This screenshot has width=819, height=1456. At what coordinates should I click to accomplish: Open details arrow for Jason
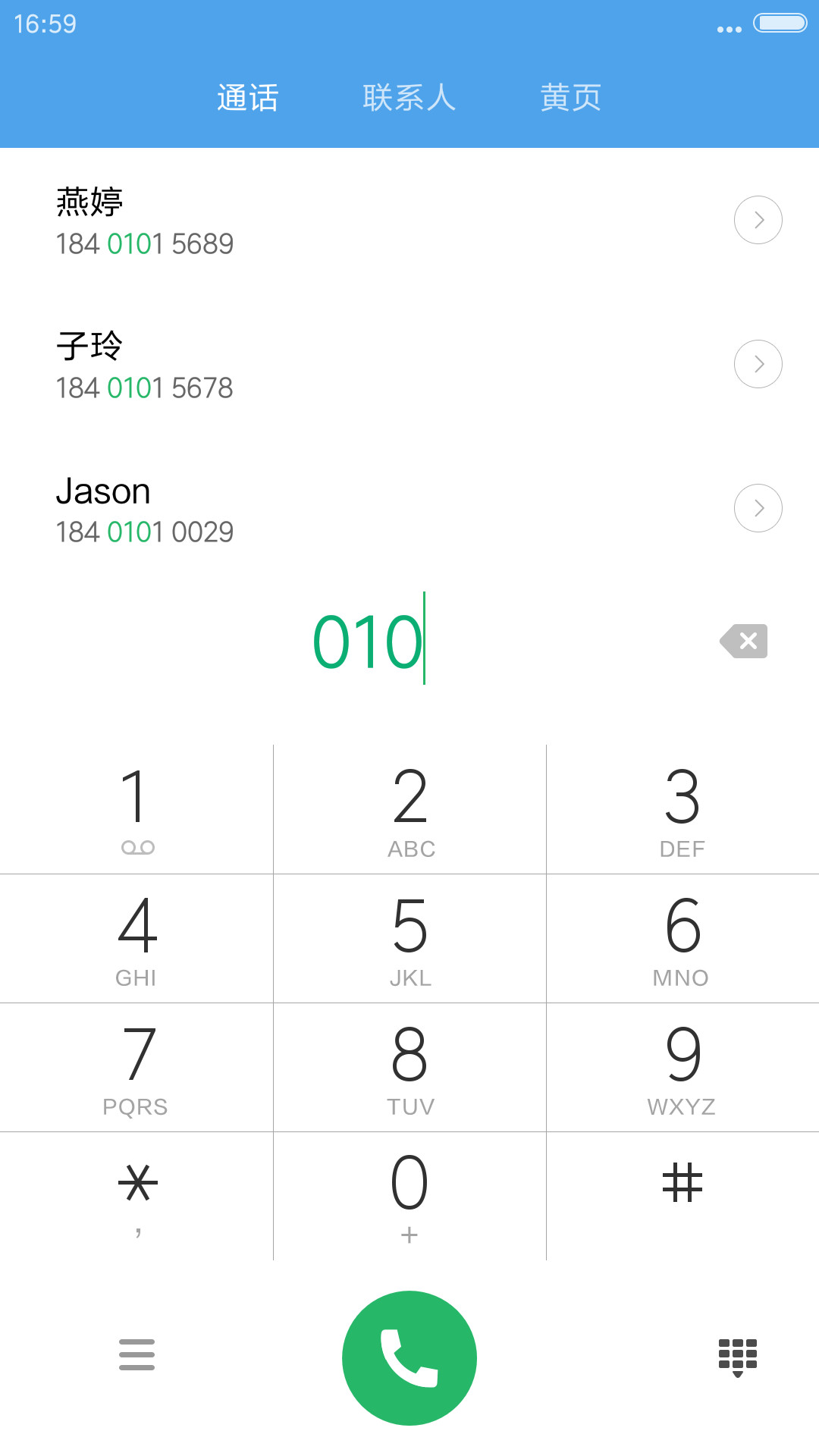758,508
